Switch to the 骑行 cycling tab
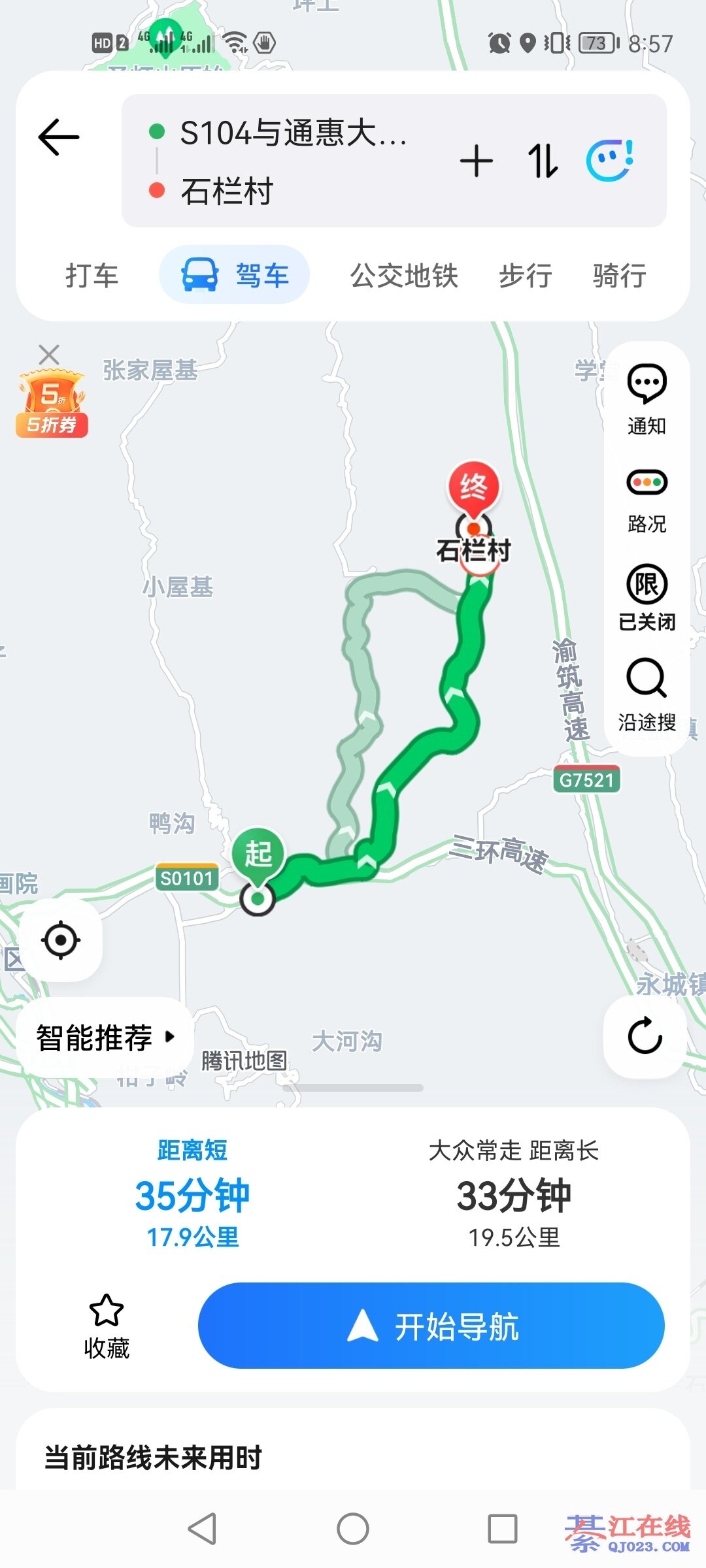 coord(619,275)
